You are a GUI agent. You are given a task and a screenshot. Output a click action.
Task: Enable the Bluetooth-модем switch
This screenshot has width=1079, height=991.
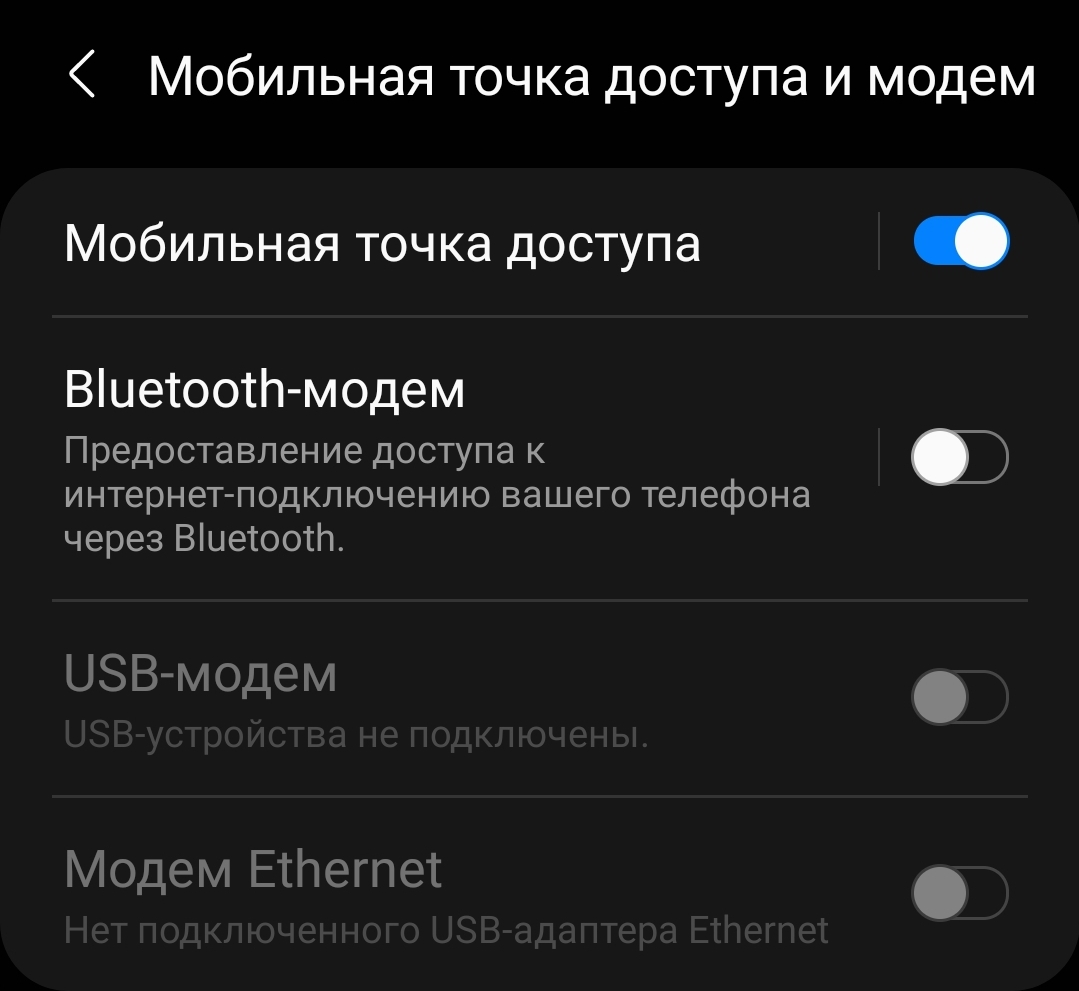point(958,458)
